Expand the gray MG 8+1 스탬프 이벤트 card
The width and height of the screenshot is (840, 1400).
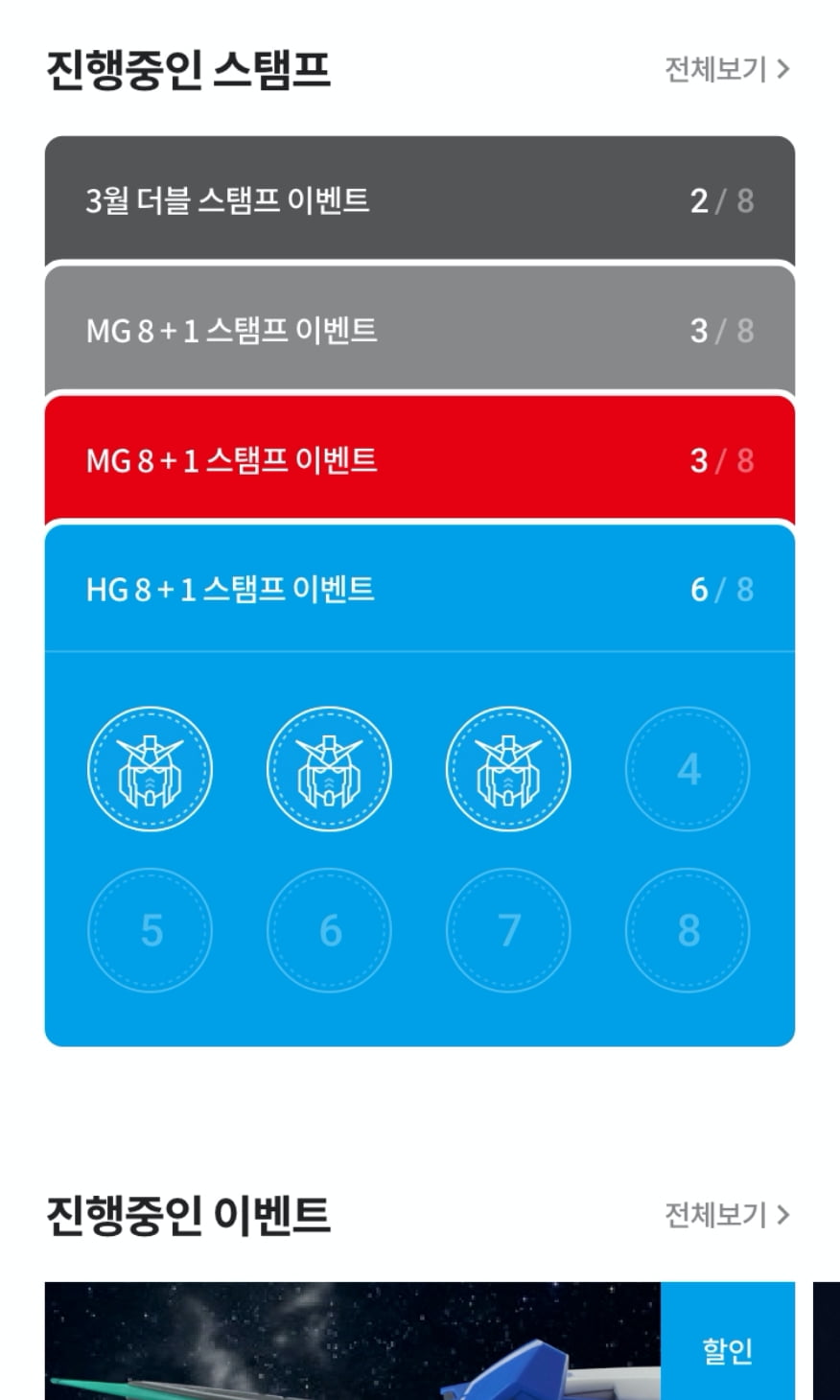click(420, 329)
